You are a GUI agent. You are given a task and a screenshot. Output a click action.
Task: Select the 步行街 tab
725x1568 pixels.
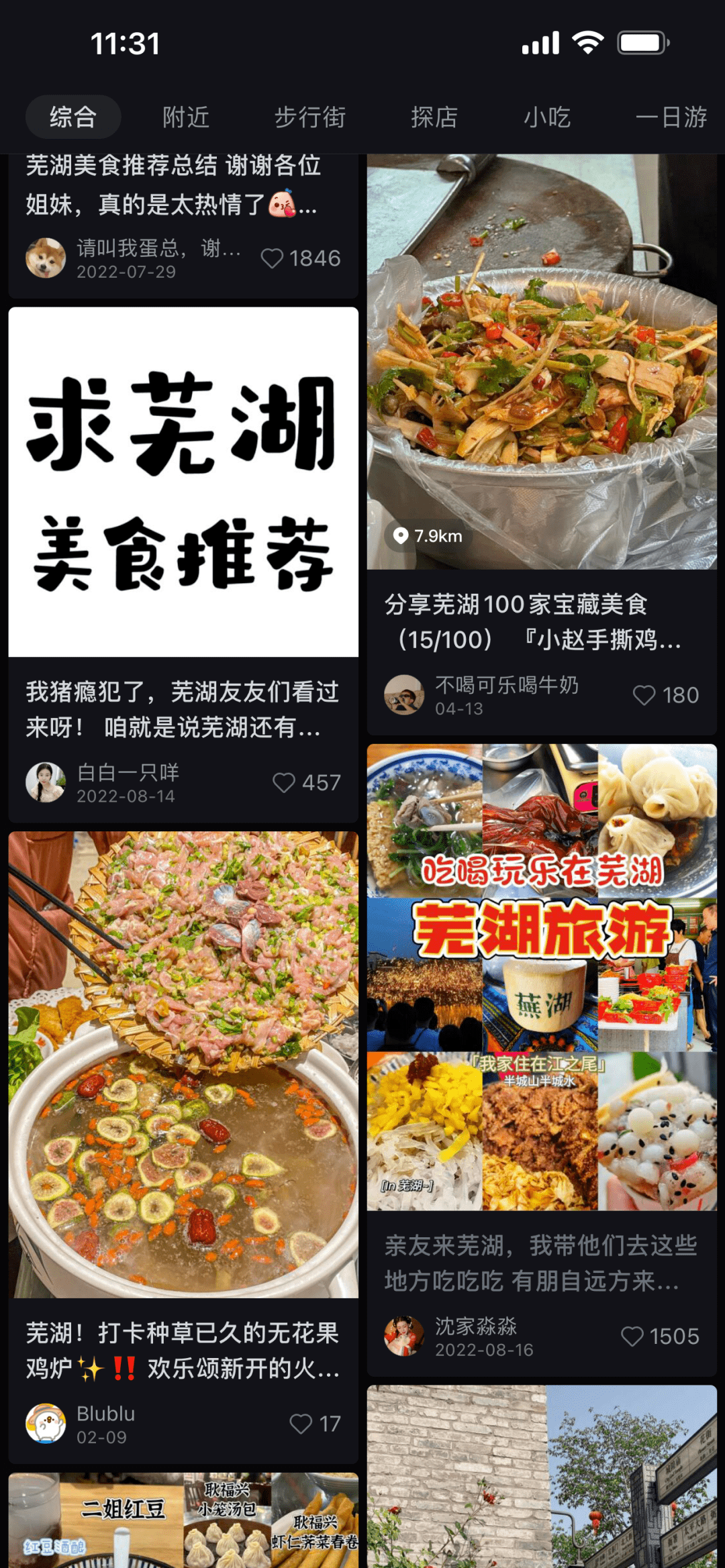[x=310, y=117]
